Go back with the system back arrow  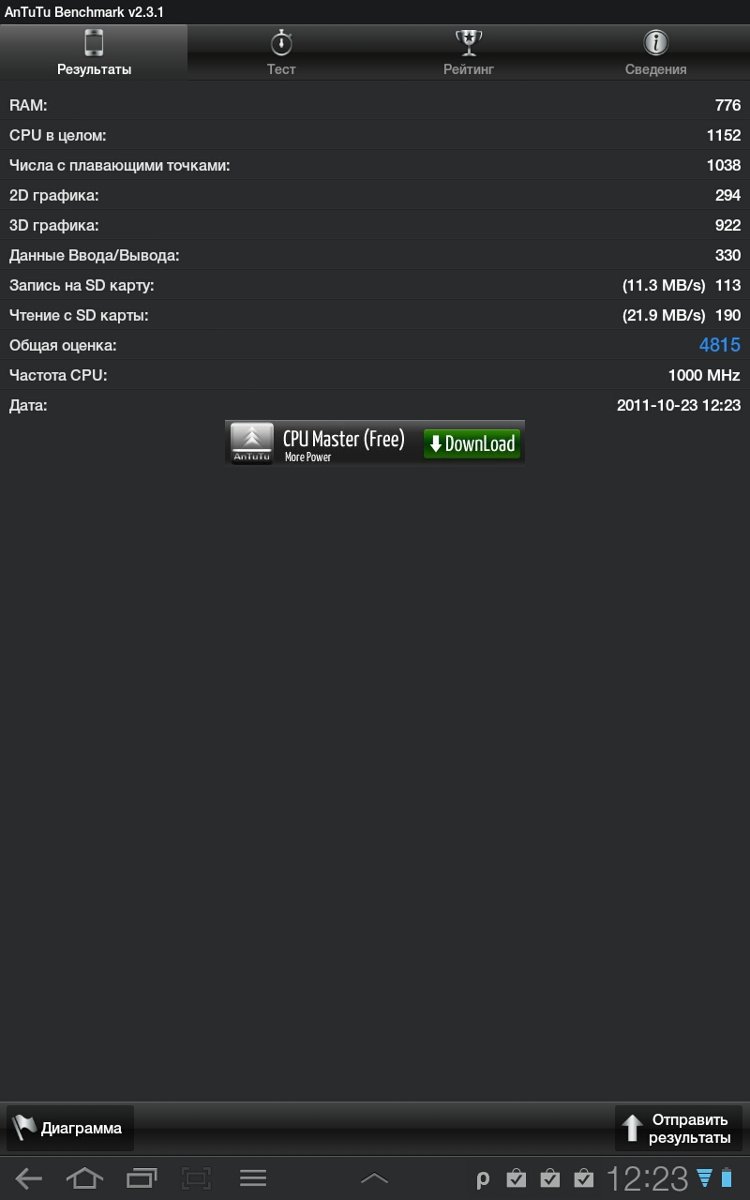pos(28,1178)
